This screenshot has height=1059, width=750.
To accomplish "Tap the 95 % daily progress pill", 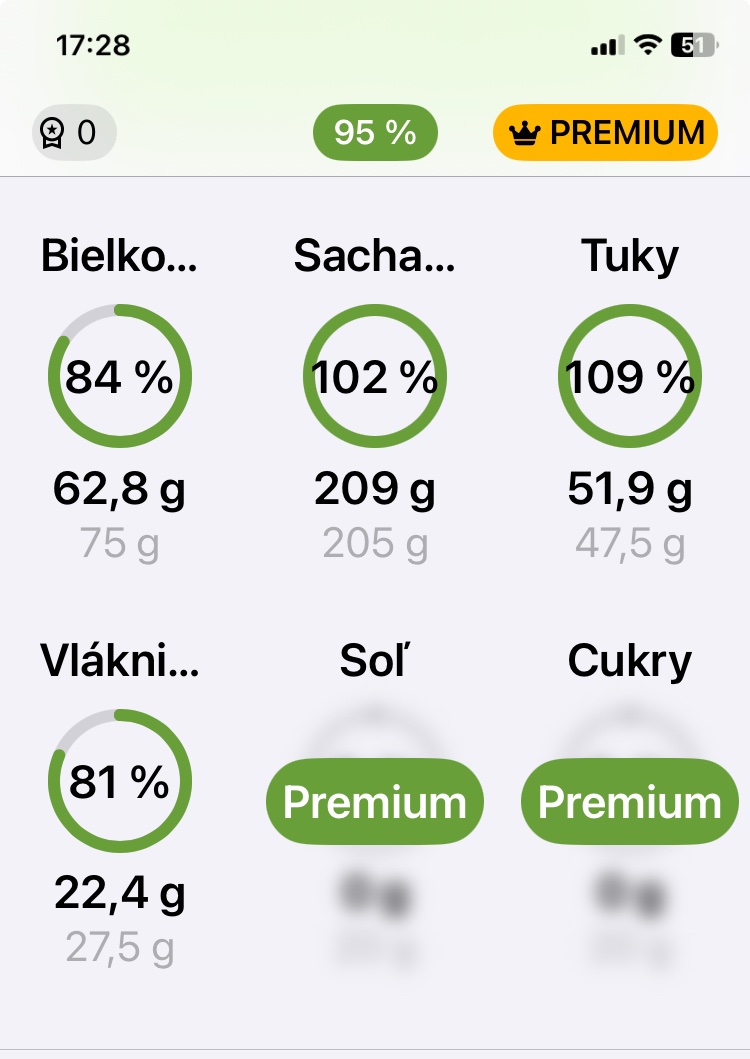I will (375, 132).
